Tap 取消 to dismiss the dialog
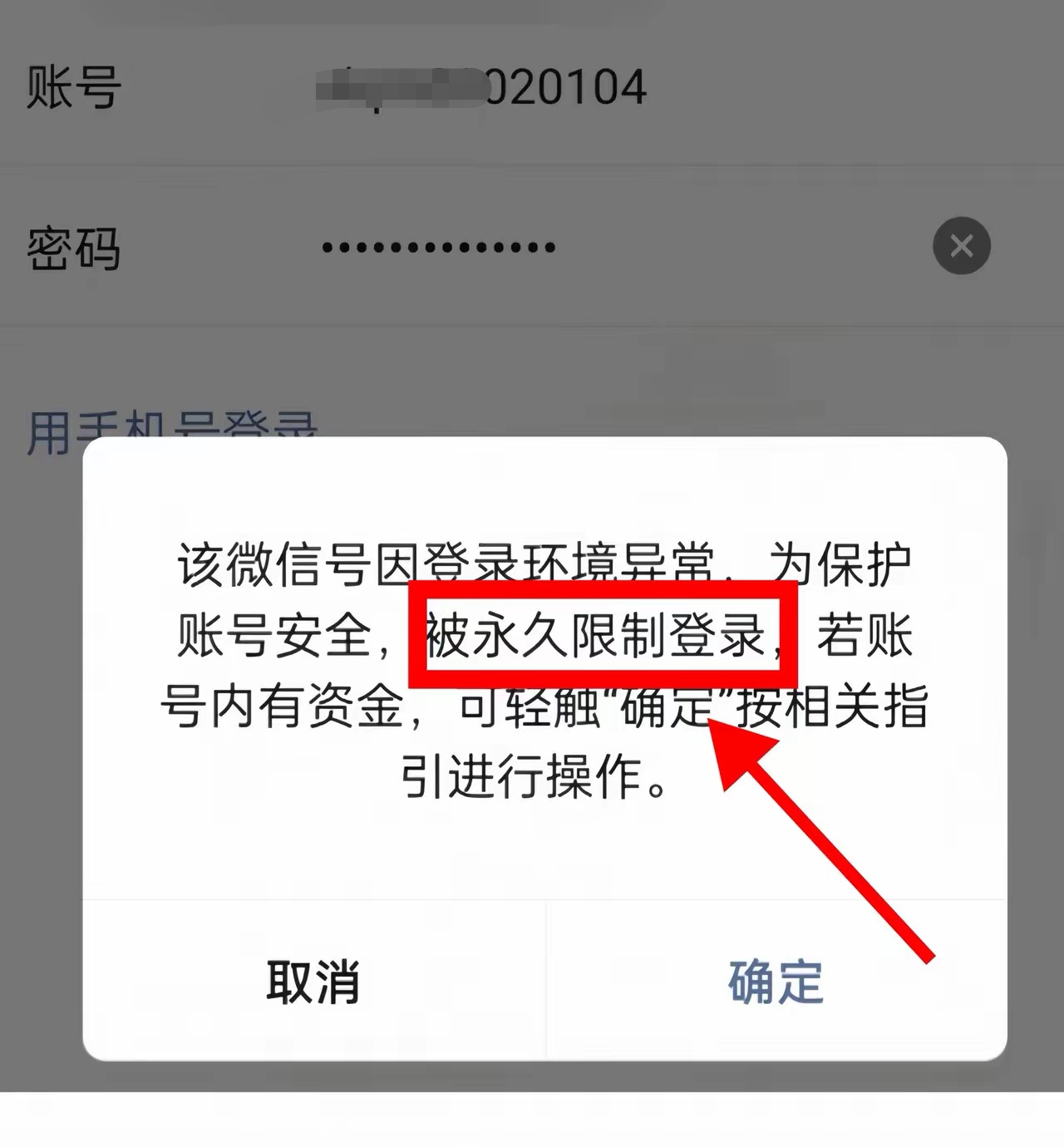This screenshot has width=1064, height=1147. tap(313, 981)
